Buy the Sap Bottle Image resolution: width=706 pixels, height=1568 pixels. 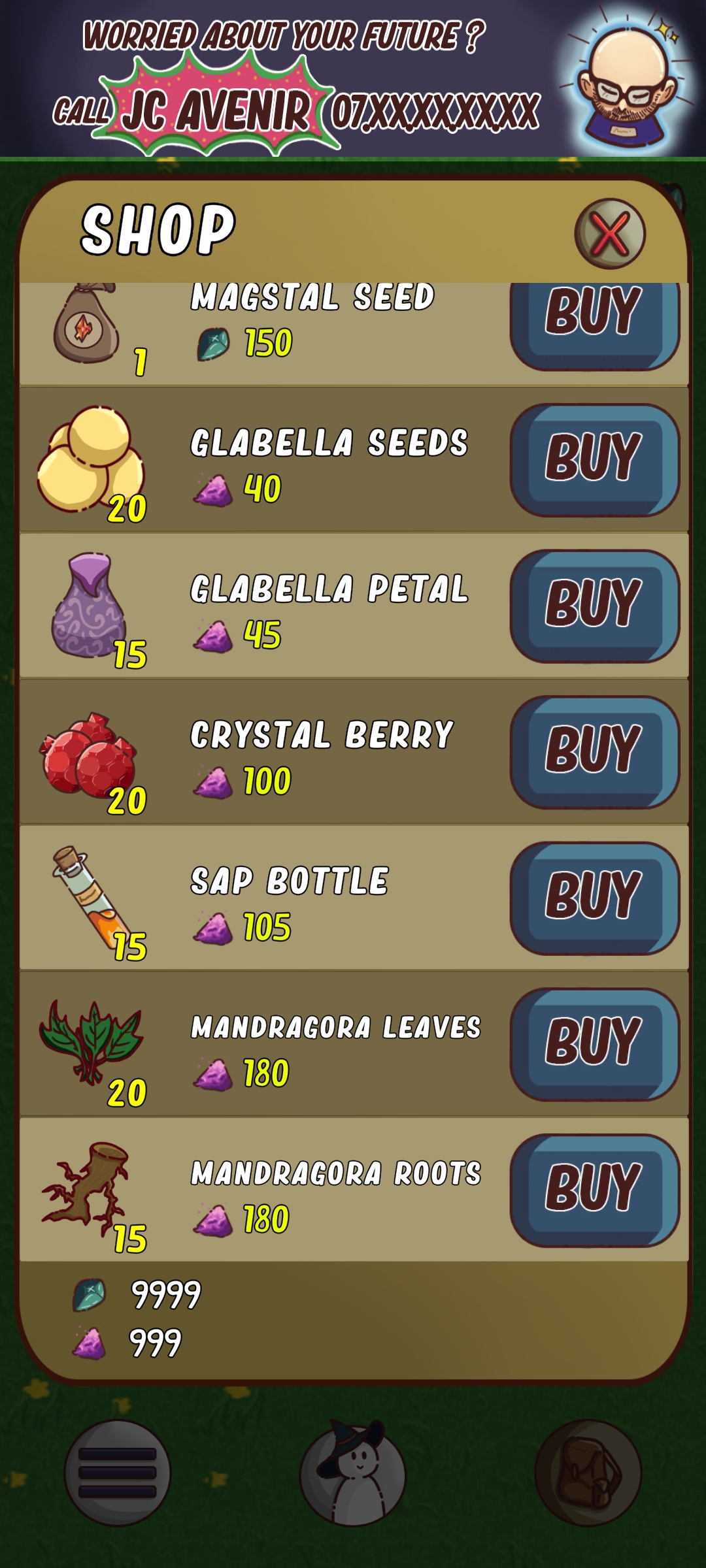pyautogui.click(x=594, y=898)
